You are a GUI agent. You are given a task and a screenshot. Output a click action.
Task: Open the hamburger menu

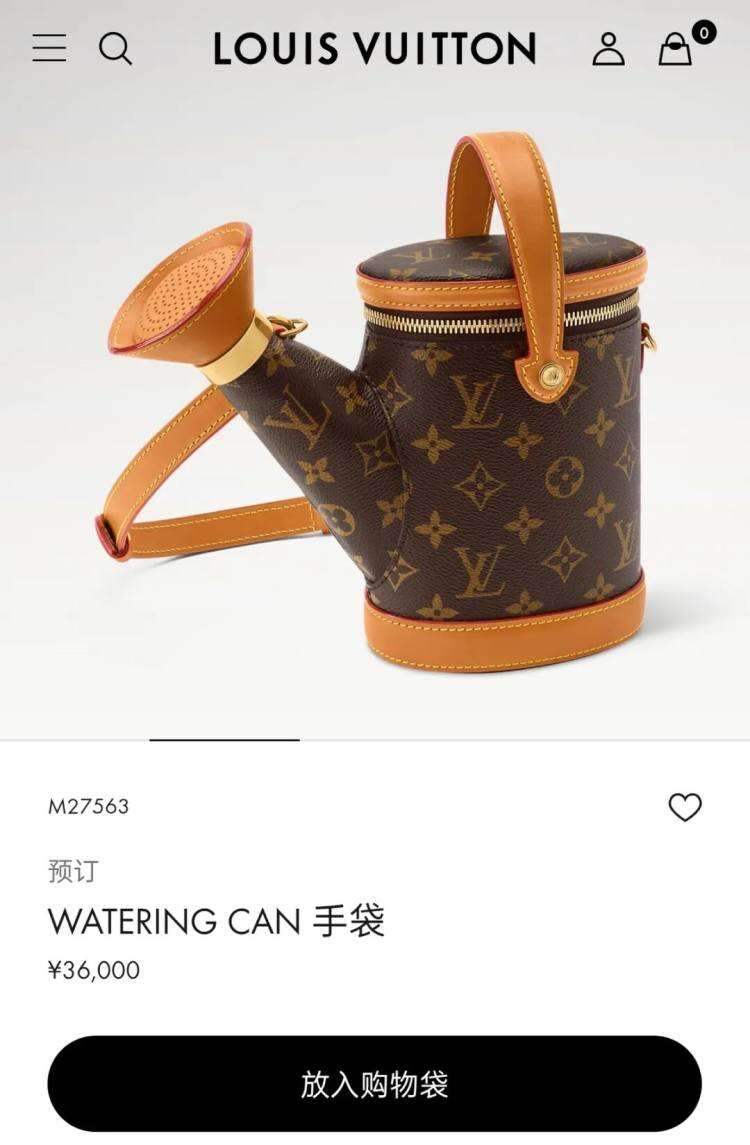49,48
